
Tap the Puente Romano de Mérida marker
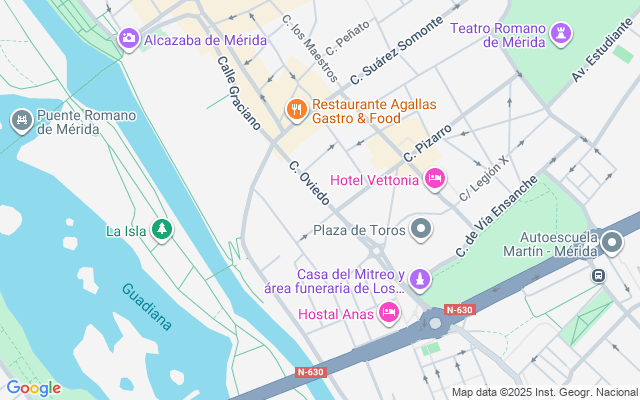[x=22, y=122]
